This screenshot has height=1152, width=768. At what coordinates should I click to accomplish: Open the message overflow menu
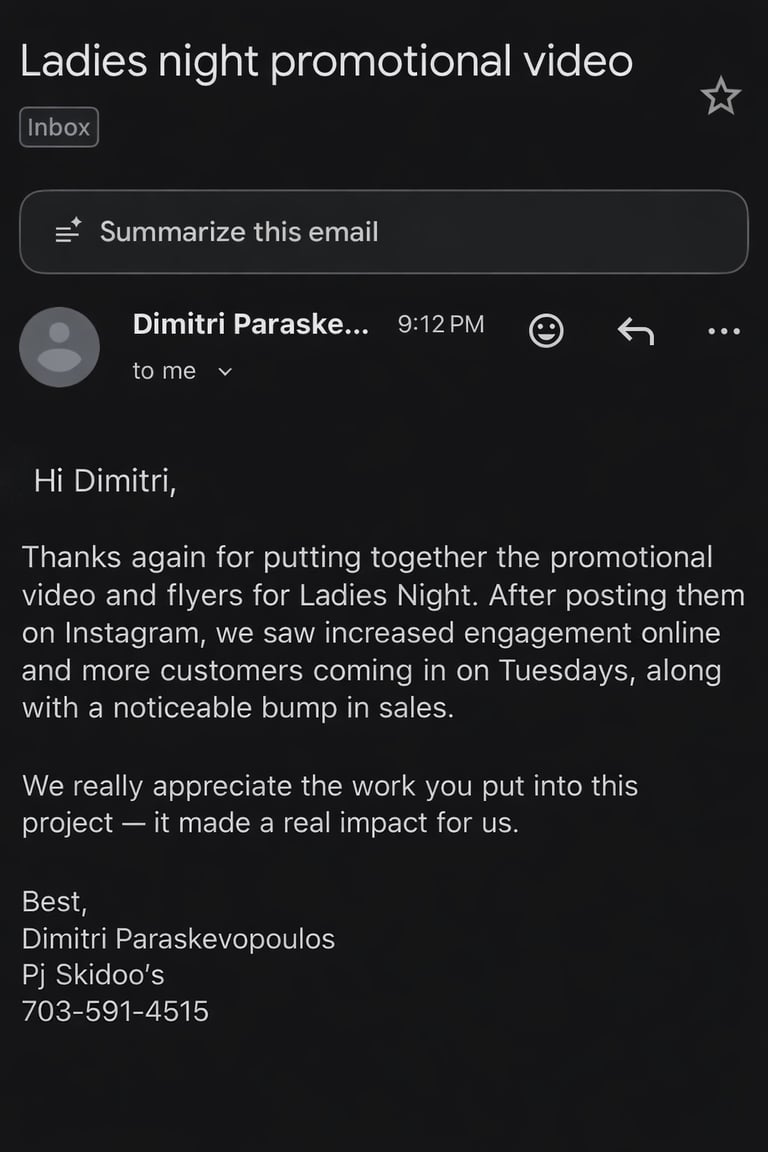pos(723,331)
